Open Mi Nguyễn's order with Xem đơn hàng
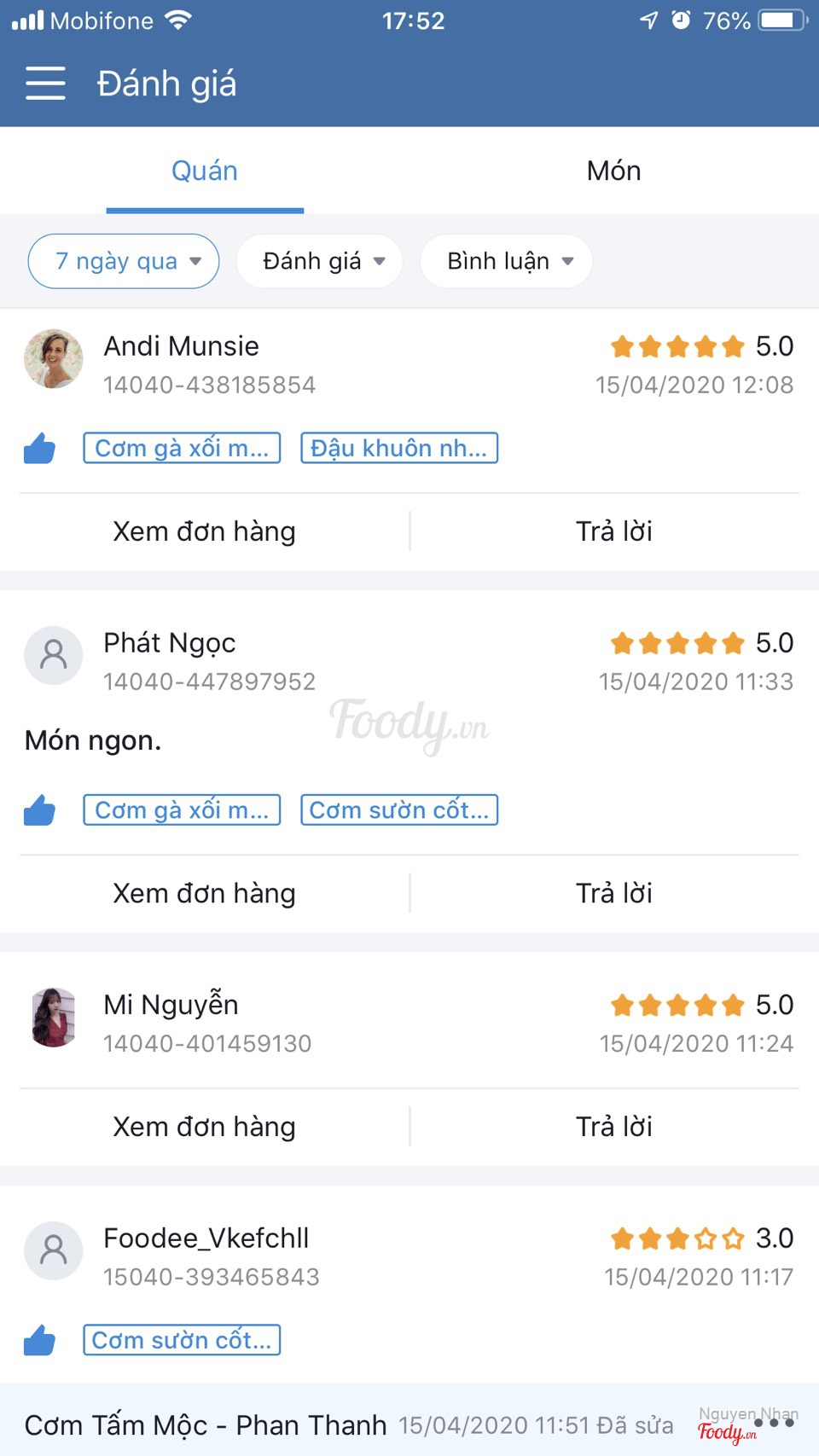The width and height of the screenshot is (819, 1456). (205, 1127)
